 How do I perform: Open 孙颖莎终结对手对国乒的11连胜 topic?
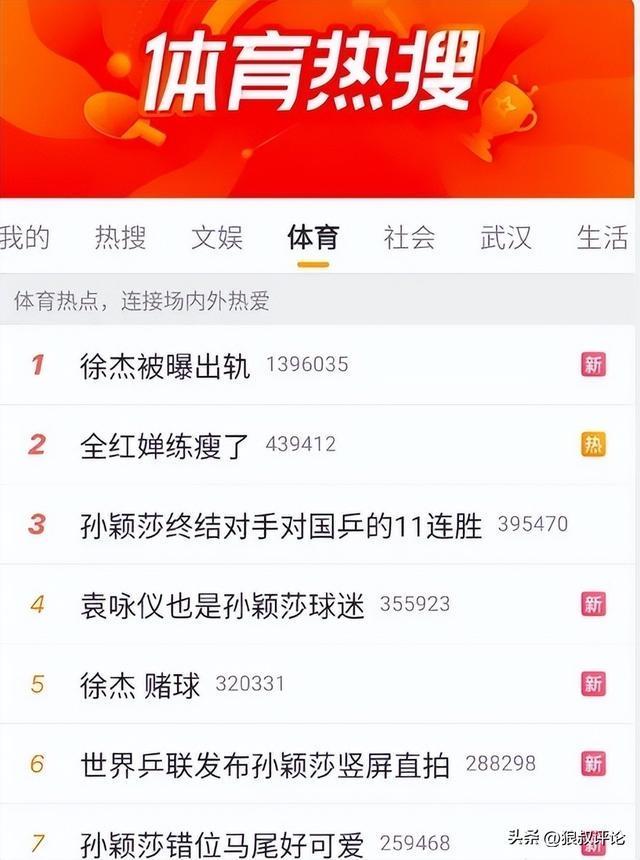(x=281, y=525)
